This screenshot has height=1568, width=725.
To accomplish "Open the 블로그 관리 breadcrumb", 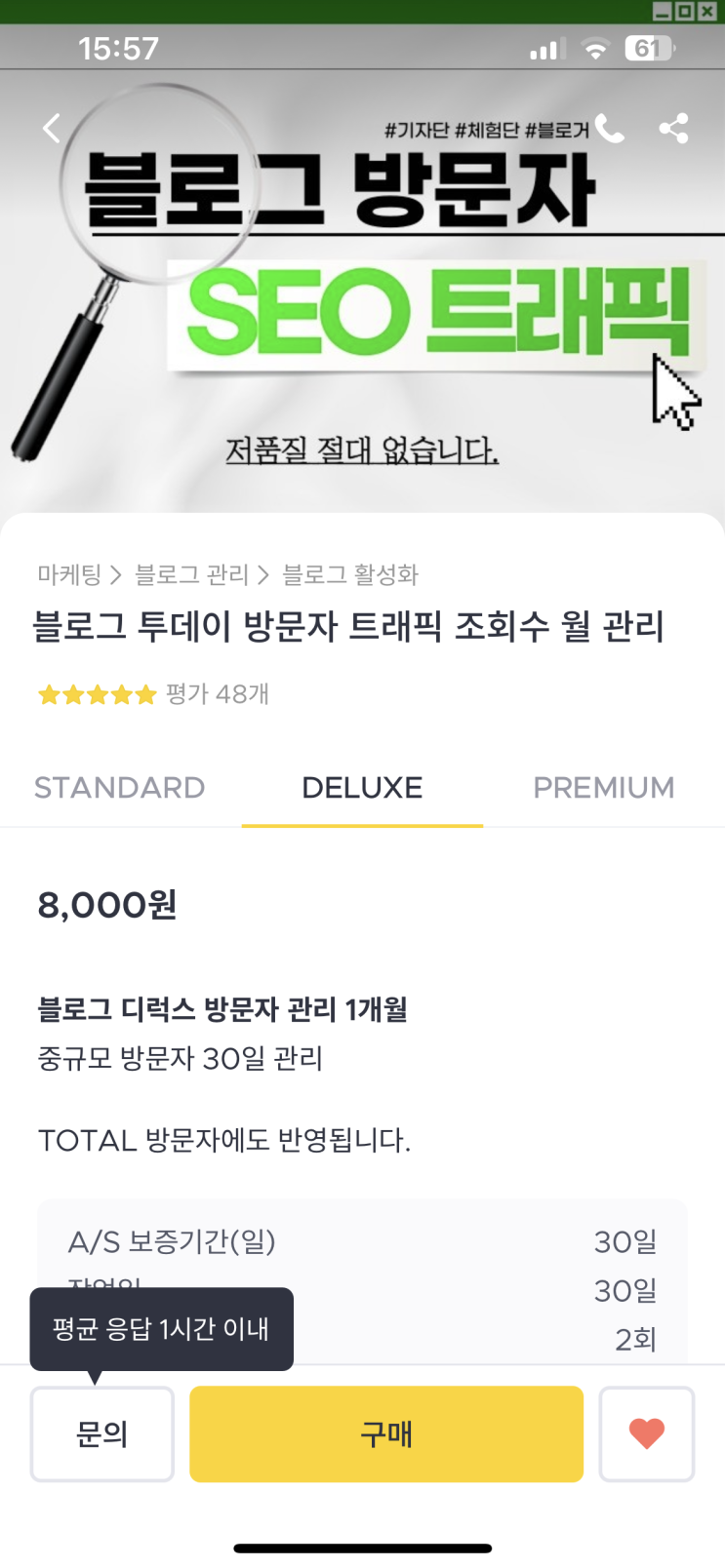I will click(192, 574).
